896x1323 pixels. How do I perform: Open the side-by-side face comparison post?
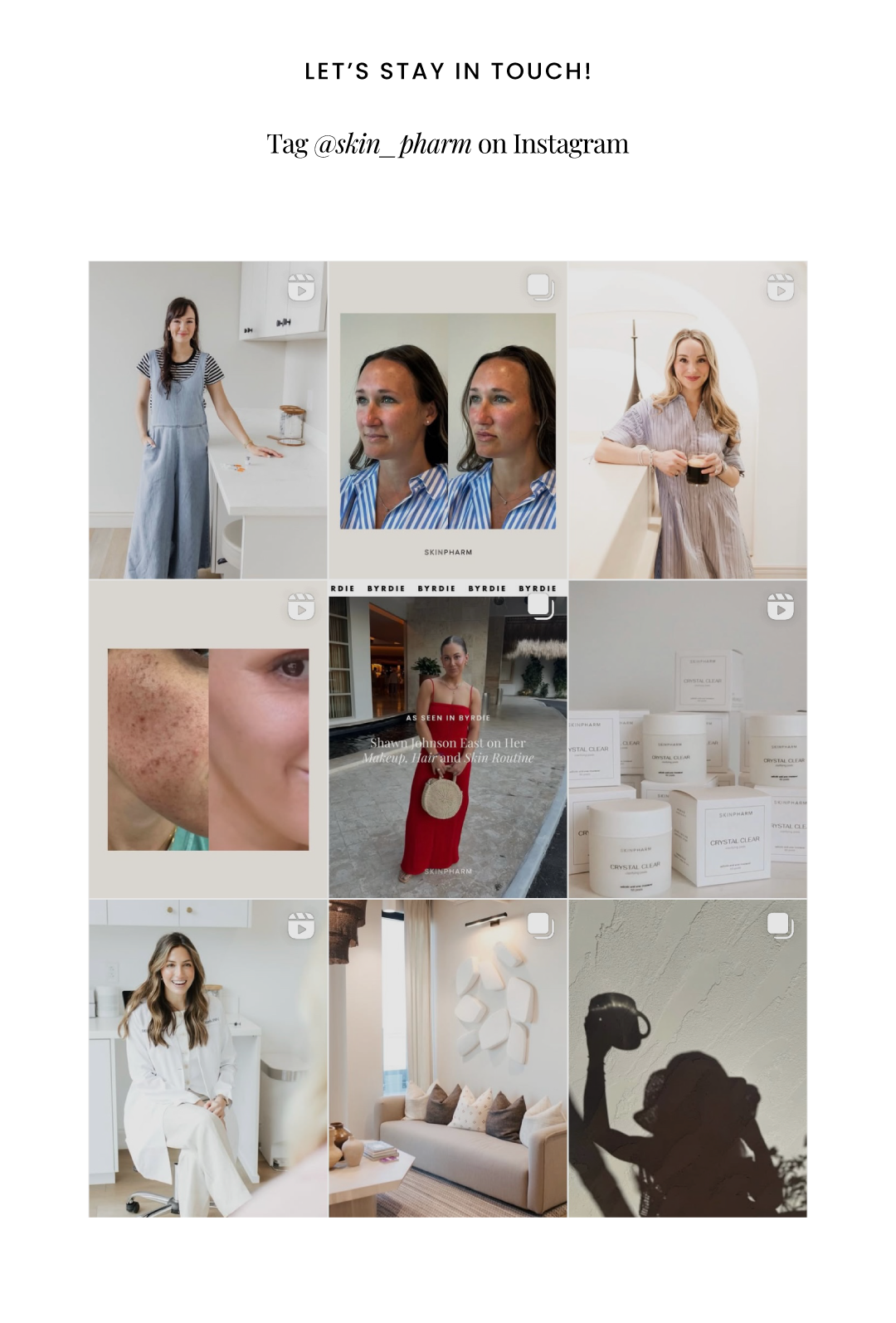click(447, 420)
